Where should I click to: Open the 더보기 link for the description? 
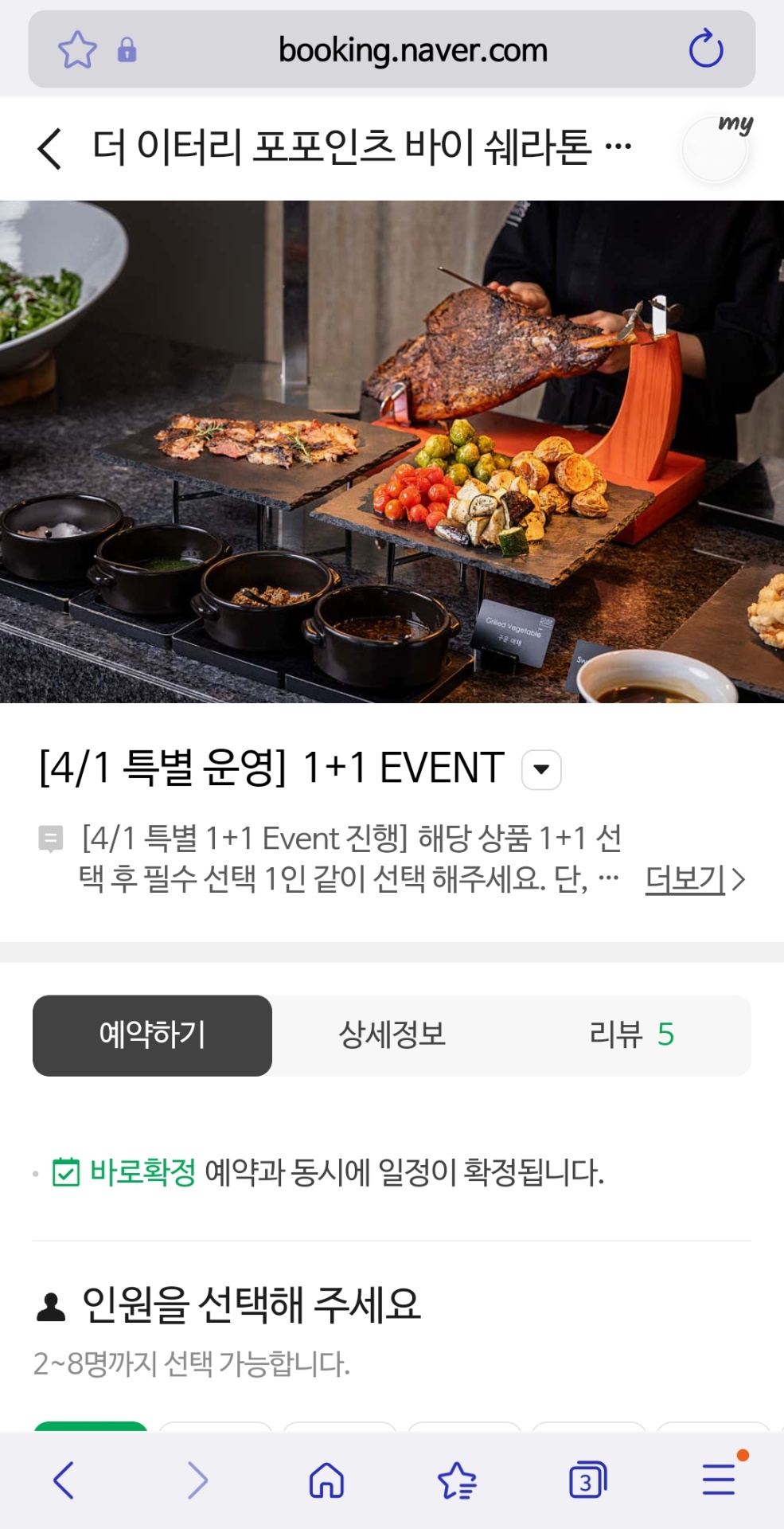coord(693,879)
